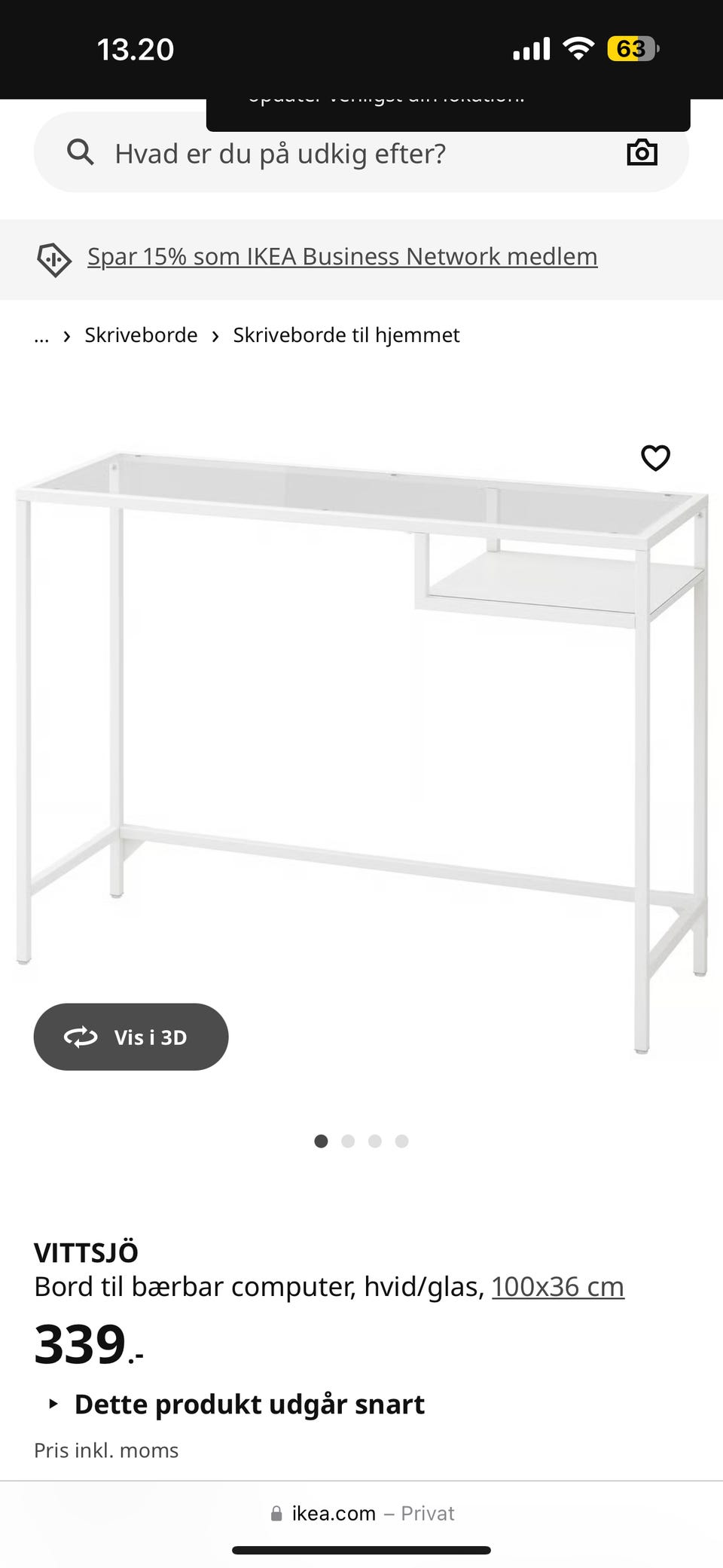
Task: Tap the 'Vis i 3D' button
Action: (131, 1037)
